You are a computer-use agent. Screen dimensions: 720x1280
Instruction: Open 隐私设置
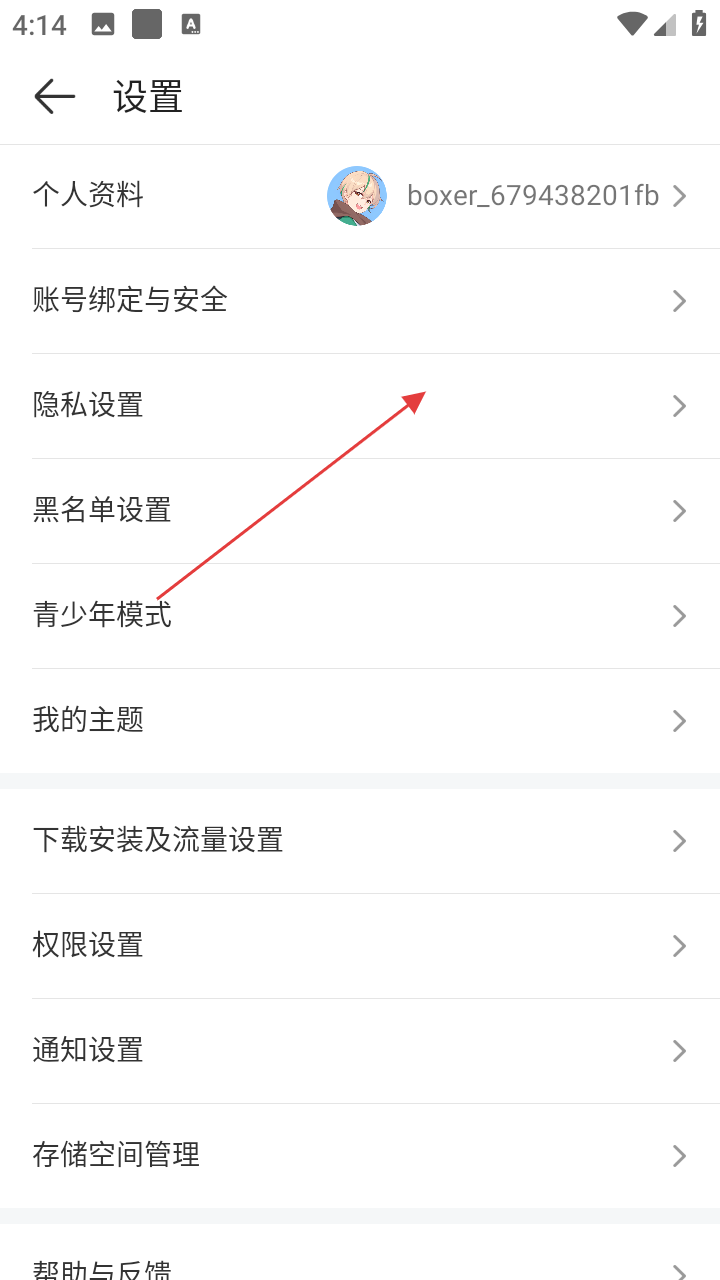pos(360,405)
